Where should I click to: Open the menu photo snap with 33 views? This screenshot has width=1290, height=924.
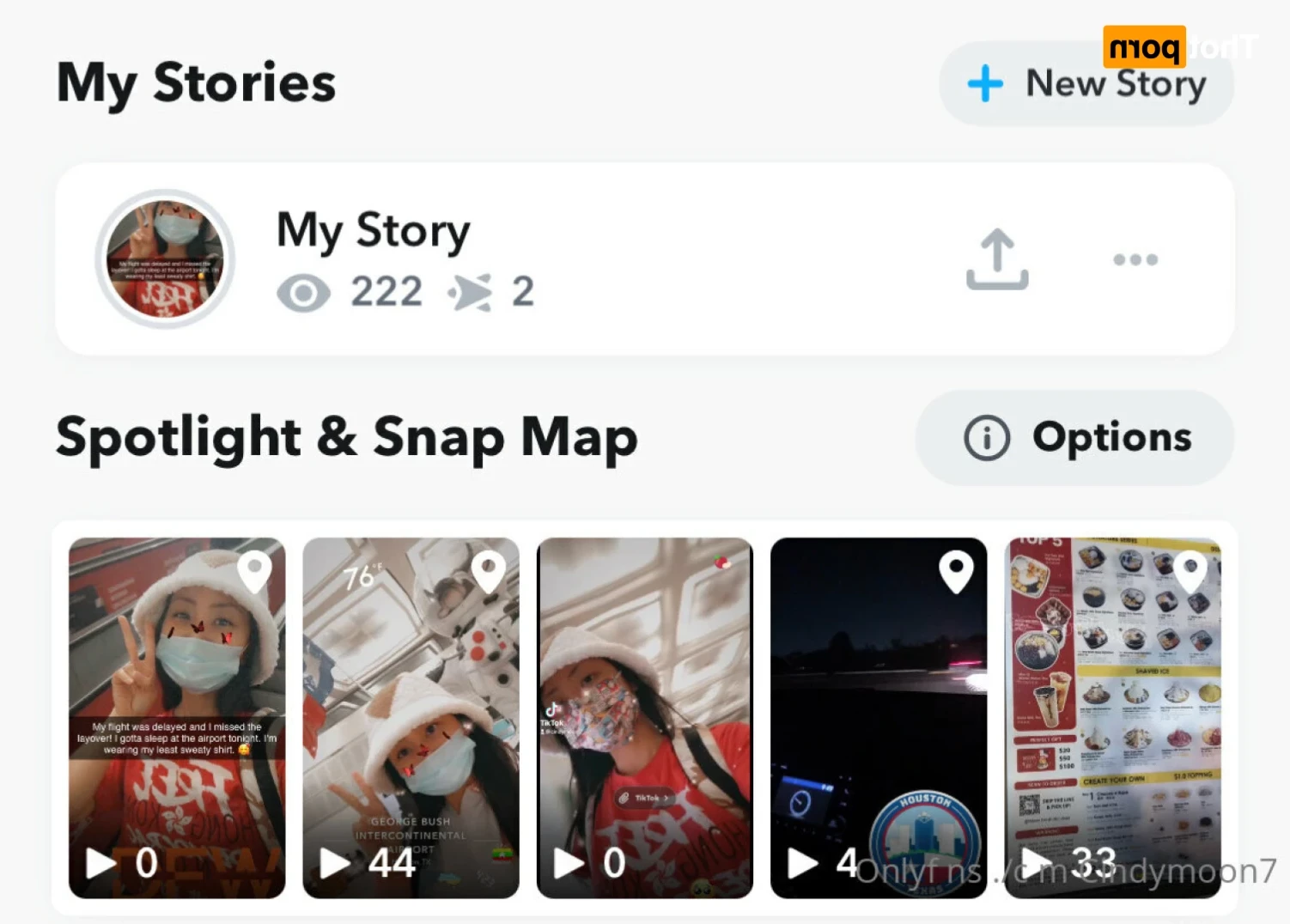tap(1112, 718)
